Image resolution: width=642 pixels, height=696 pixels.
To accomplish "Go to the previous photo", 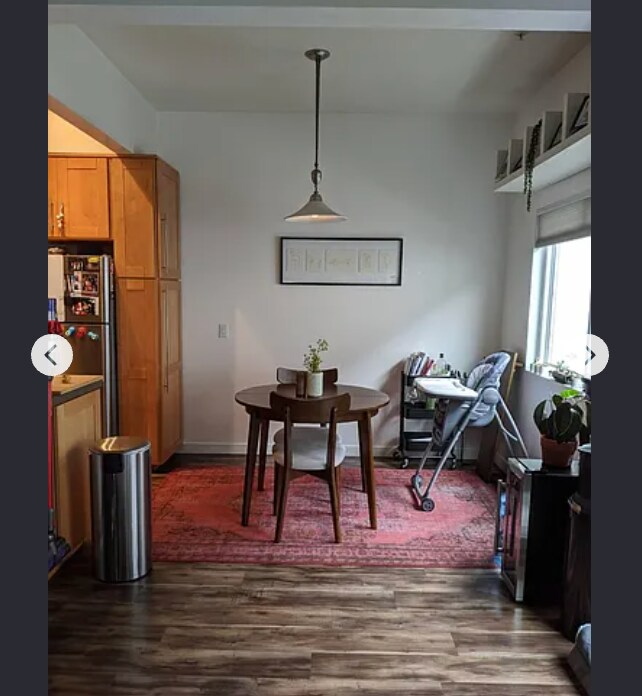I will point(52,355).
